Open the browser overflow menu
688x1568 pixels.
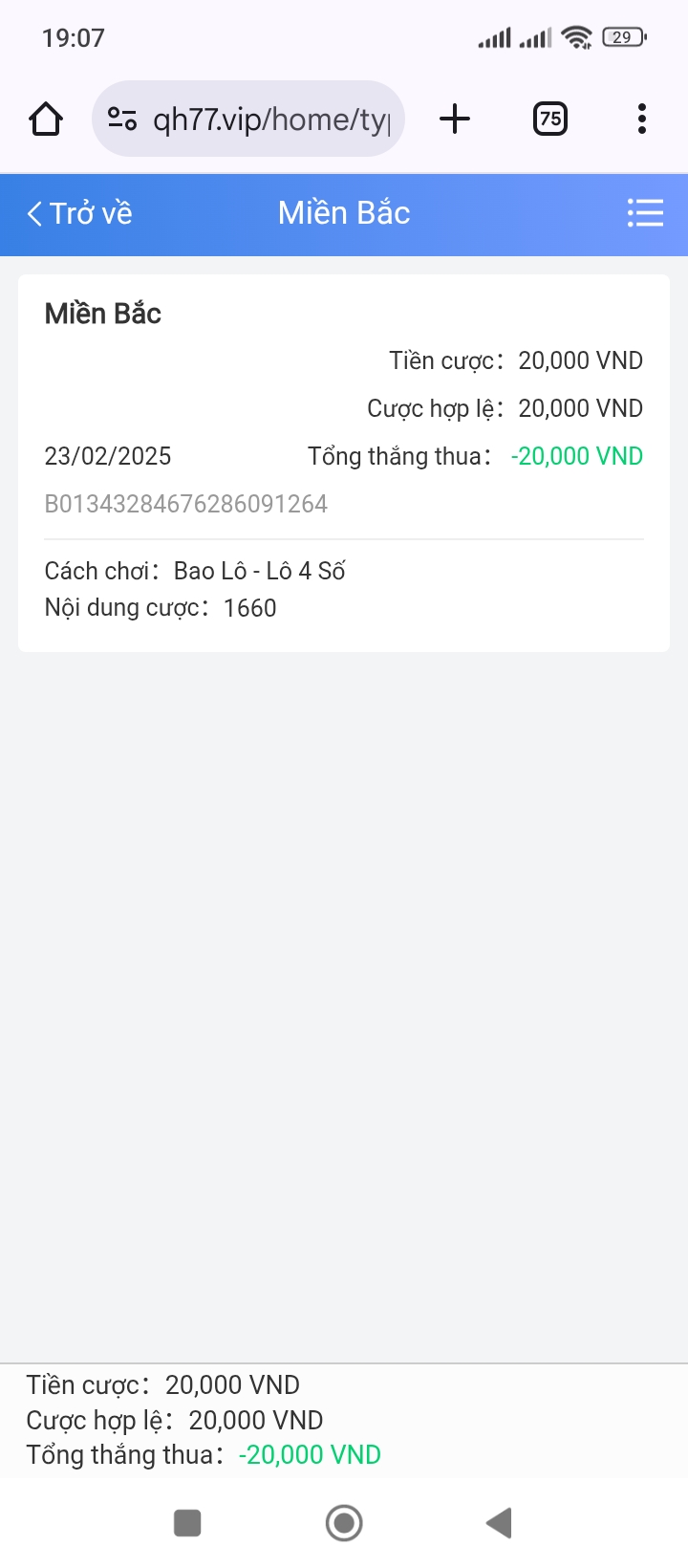coord(642,120)
